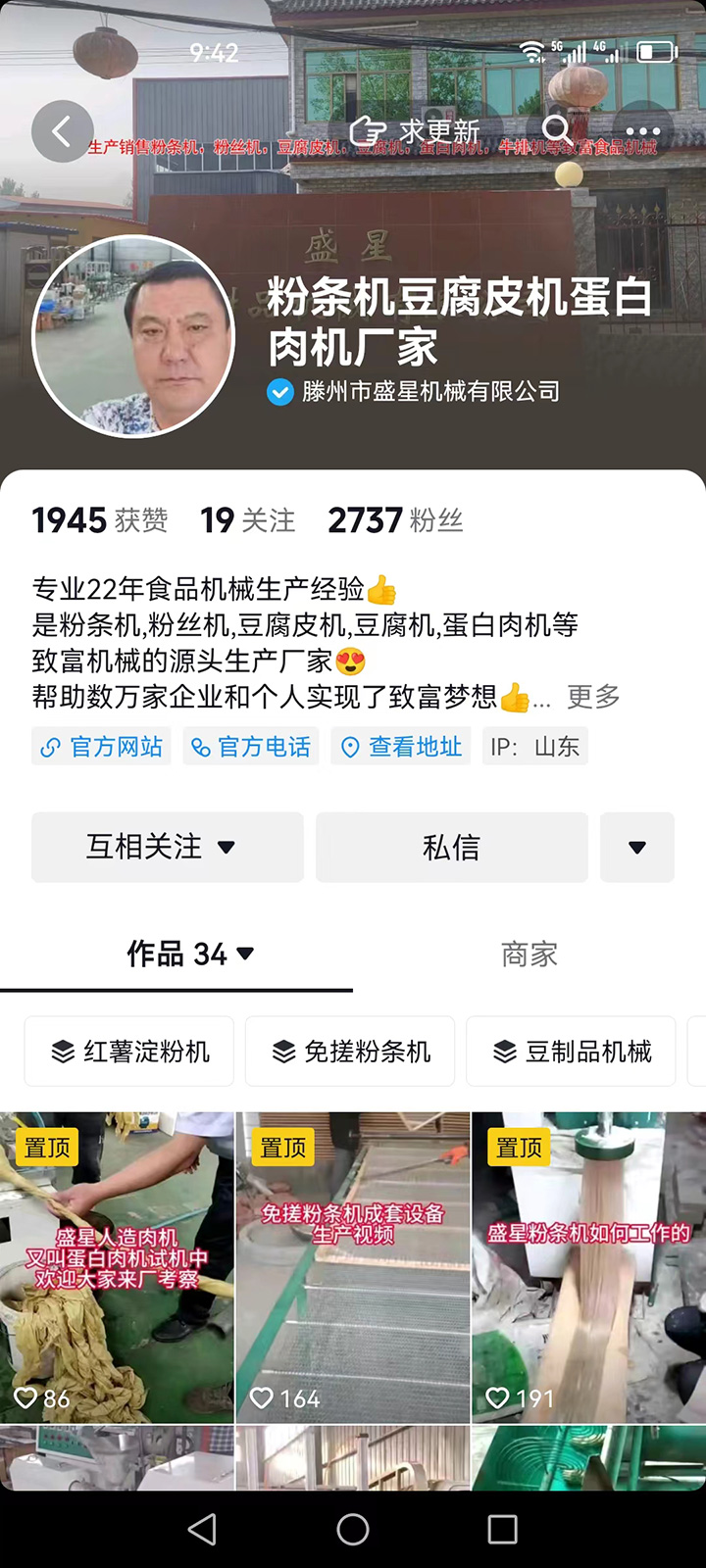
Task: Open the 免搓粉条机 collection
Action: (350, 1052)
